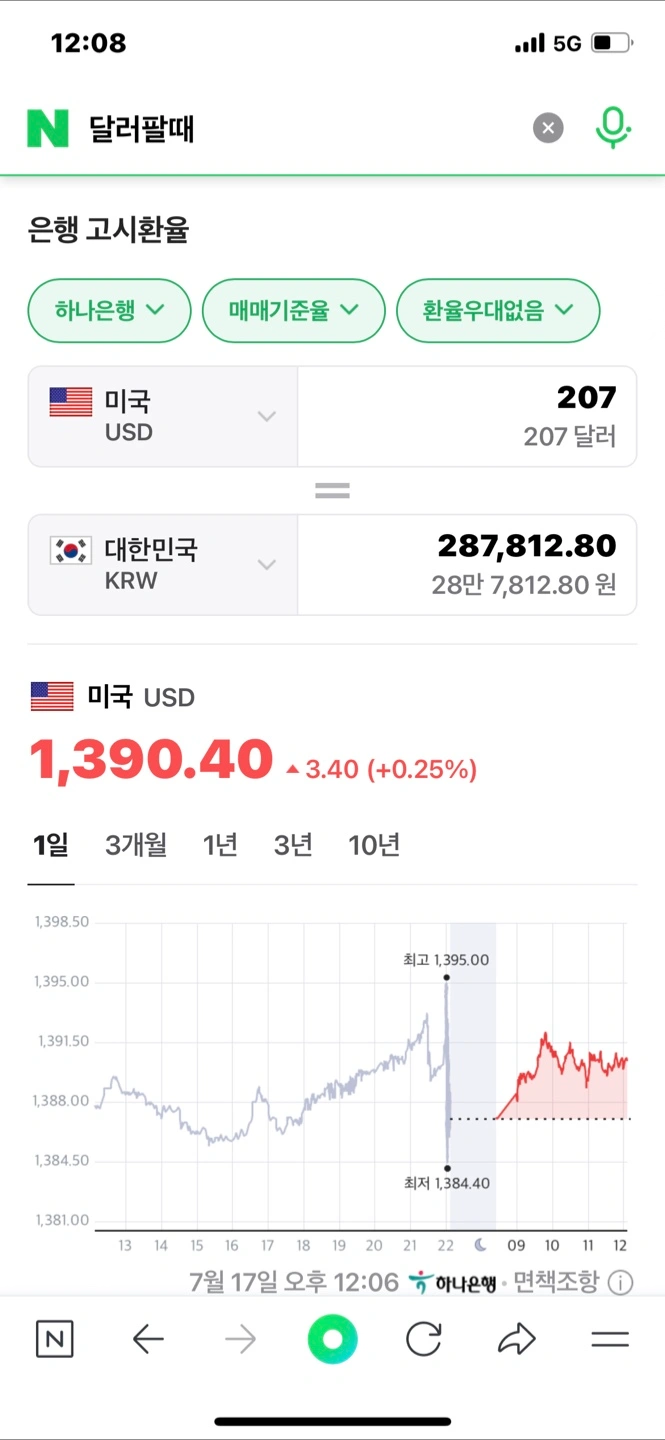
Task: Go back to the previous page
Action: [148, 1339]
